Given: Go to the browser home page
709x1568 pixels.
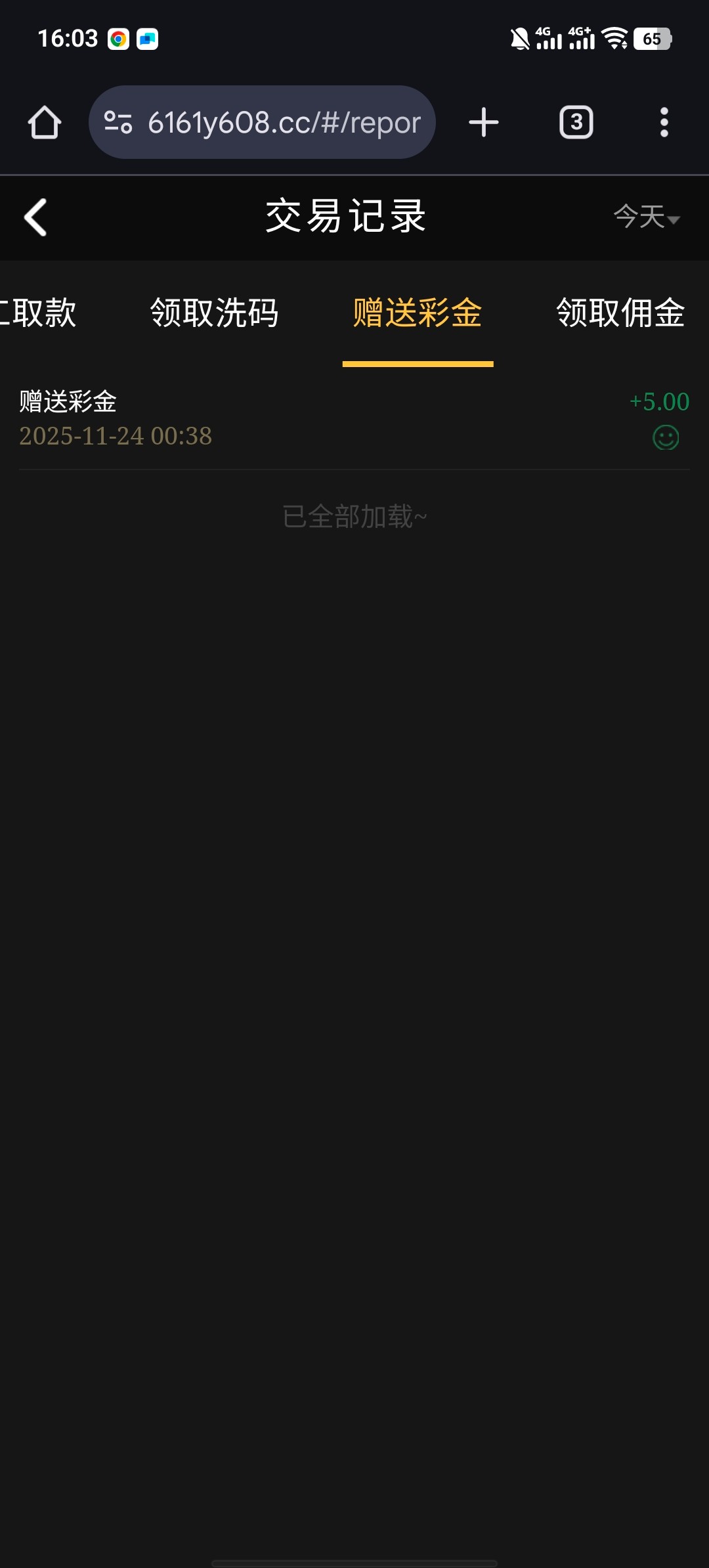Looking at the screenshot, I should coord(45,123).
